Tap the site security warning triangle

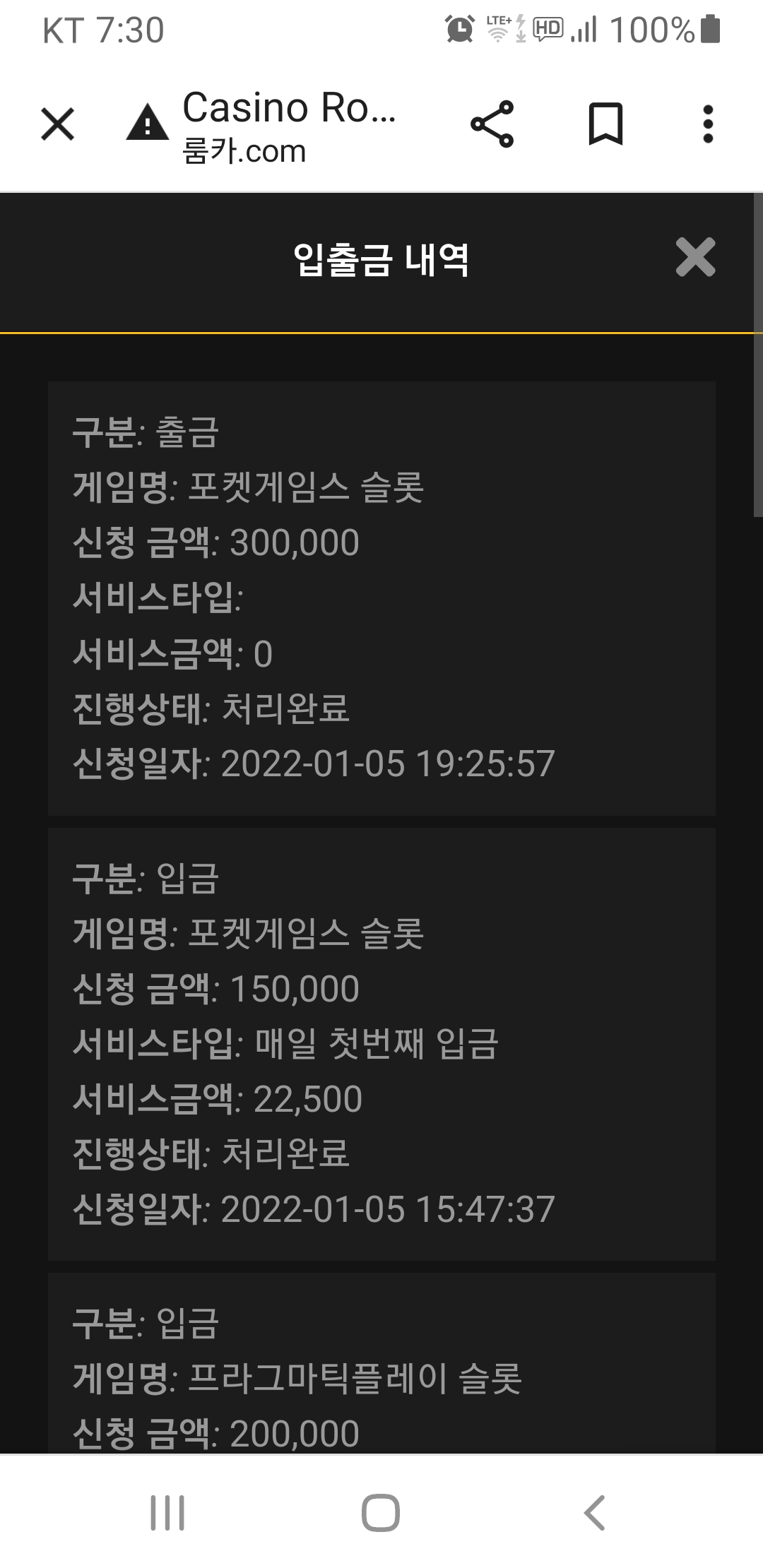[x=147, y=122]
